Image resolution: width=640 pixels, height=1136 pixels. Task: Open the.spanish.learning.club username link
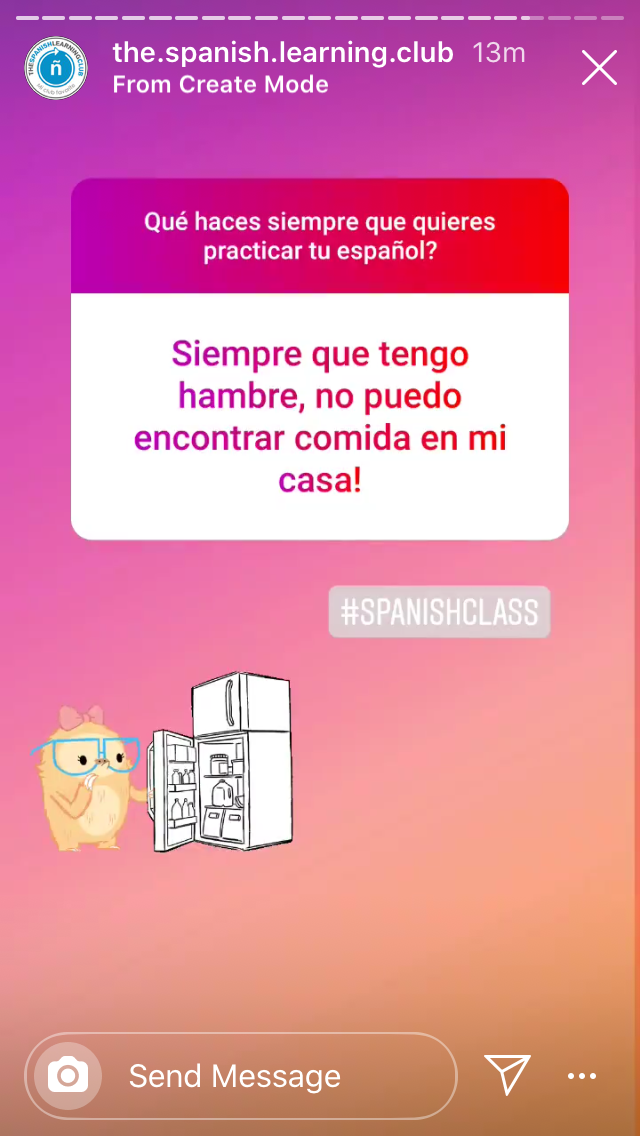point(283,53)
